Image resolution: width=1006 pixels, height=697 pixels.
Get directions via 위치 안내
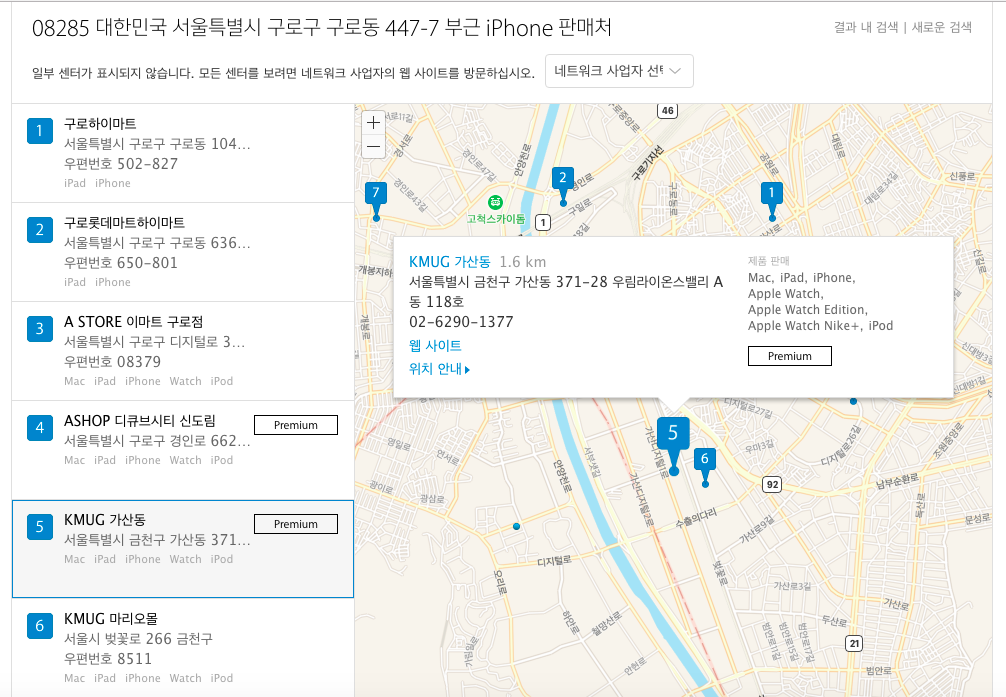click(x=438, y=369)
